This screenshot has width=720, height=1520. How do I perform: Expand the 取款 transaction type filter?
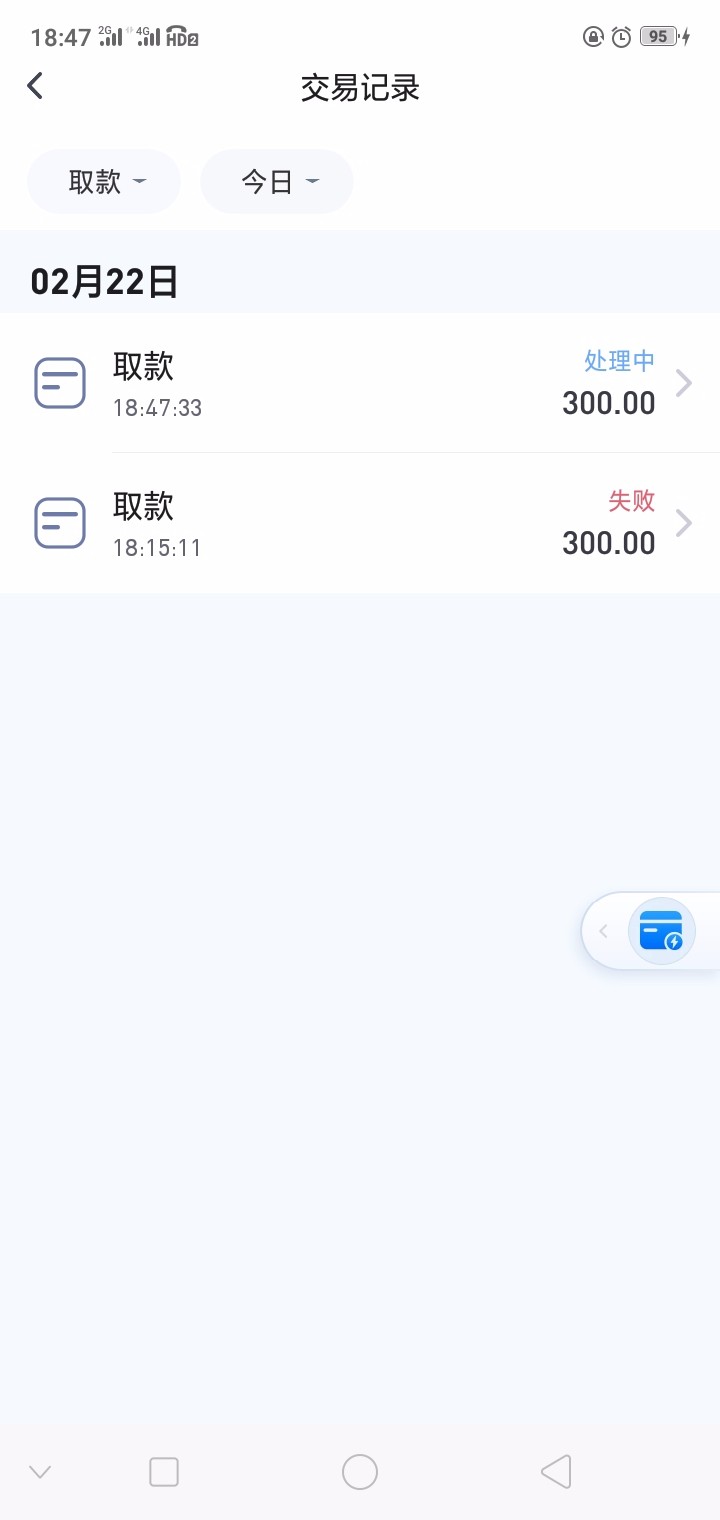(104, 181)
